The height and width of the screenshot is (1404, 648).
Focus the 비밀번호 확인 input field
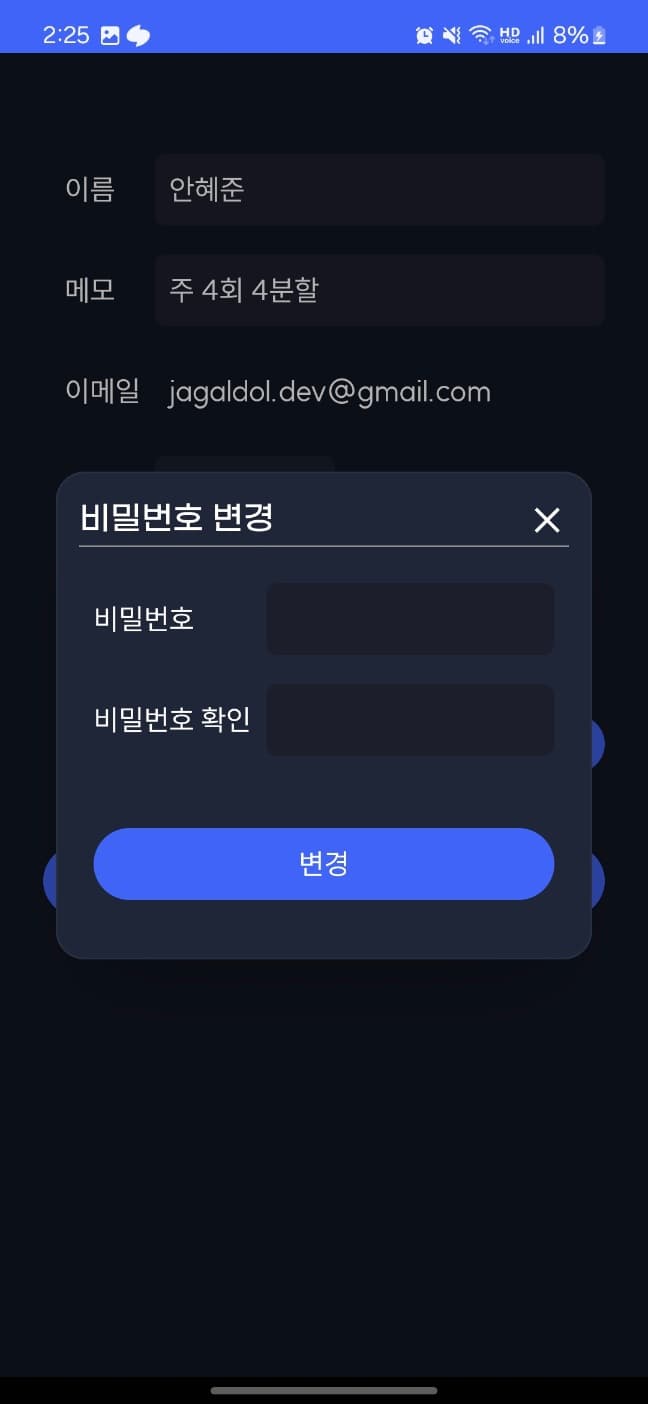pos(410,720)
